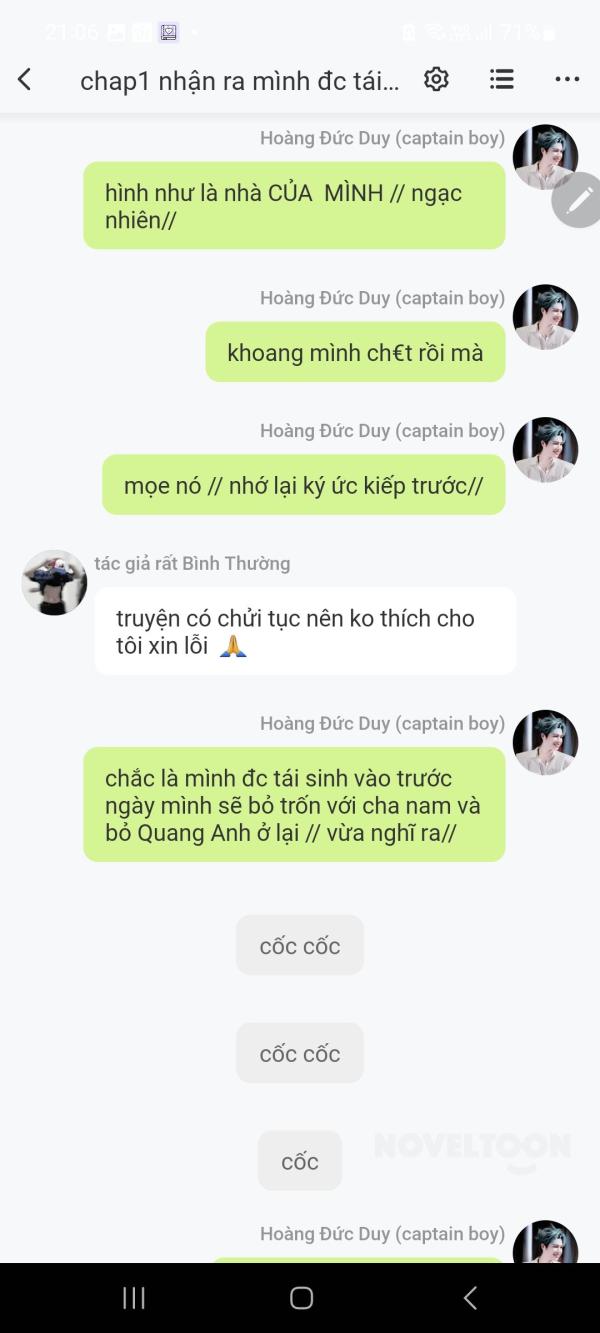Open the chapter list

tap(502, 80)
